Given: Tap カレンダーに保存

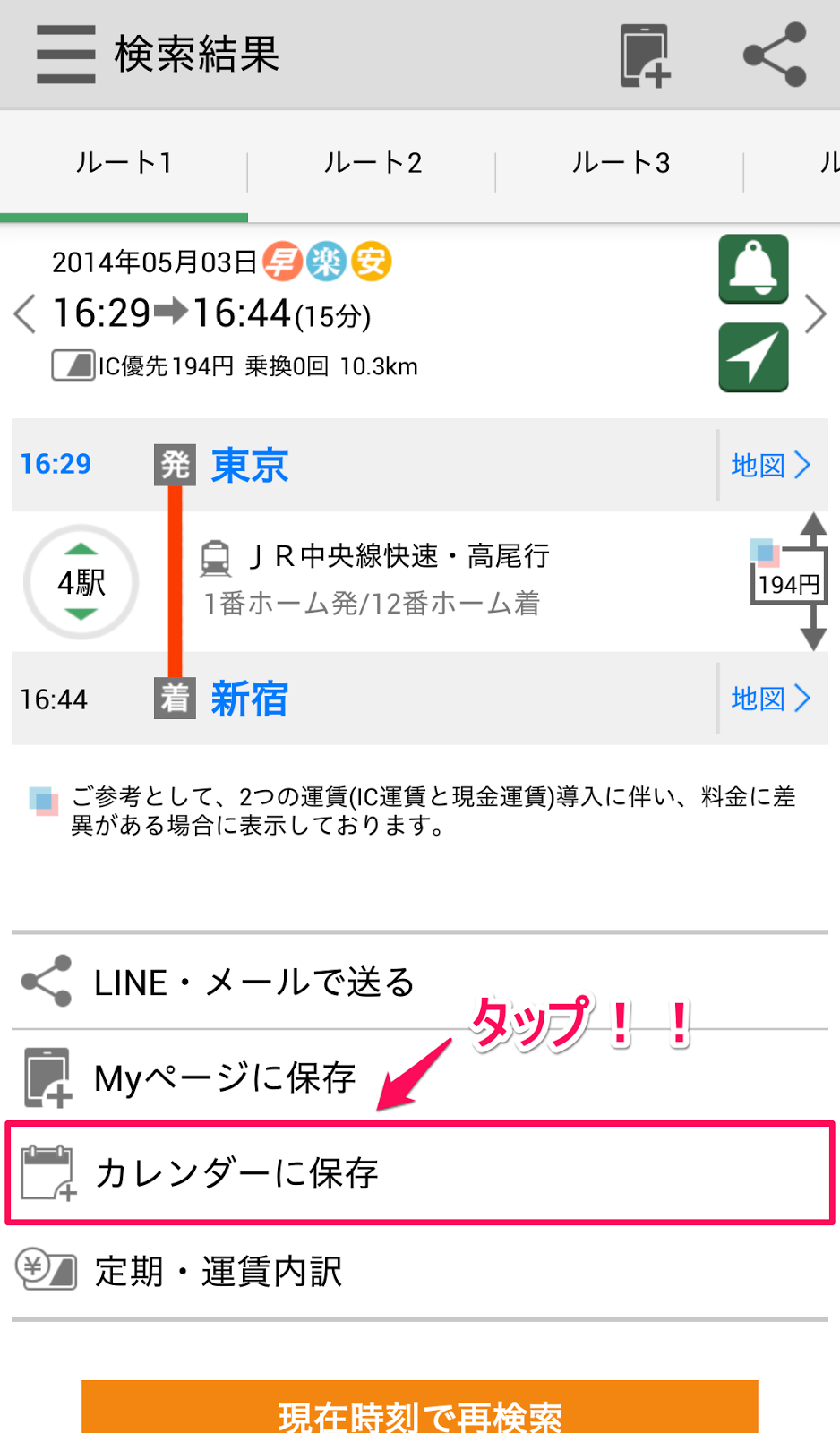Looking at the screenshot, I should [237, 1172].
